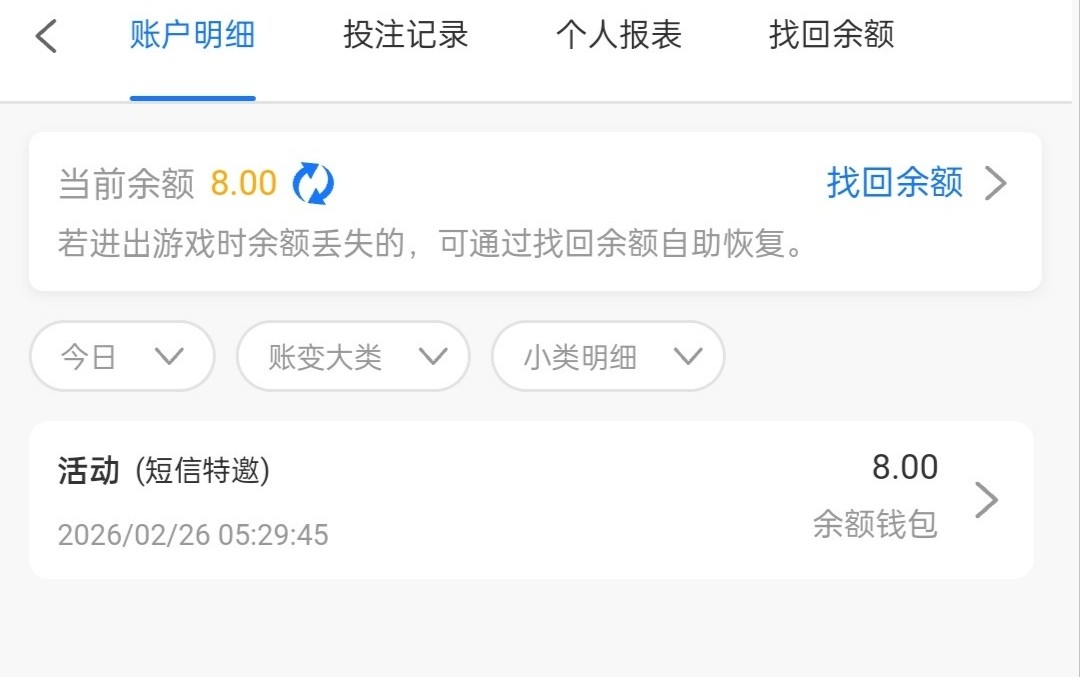Switch to the 投注记录 tab

point(405,36)
